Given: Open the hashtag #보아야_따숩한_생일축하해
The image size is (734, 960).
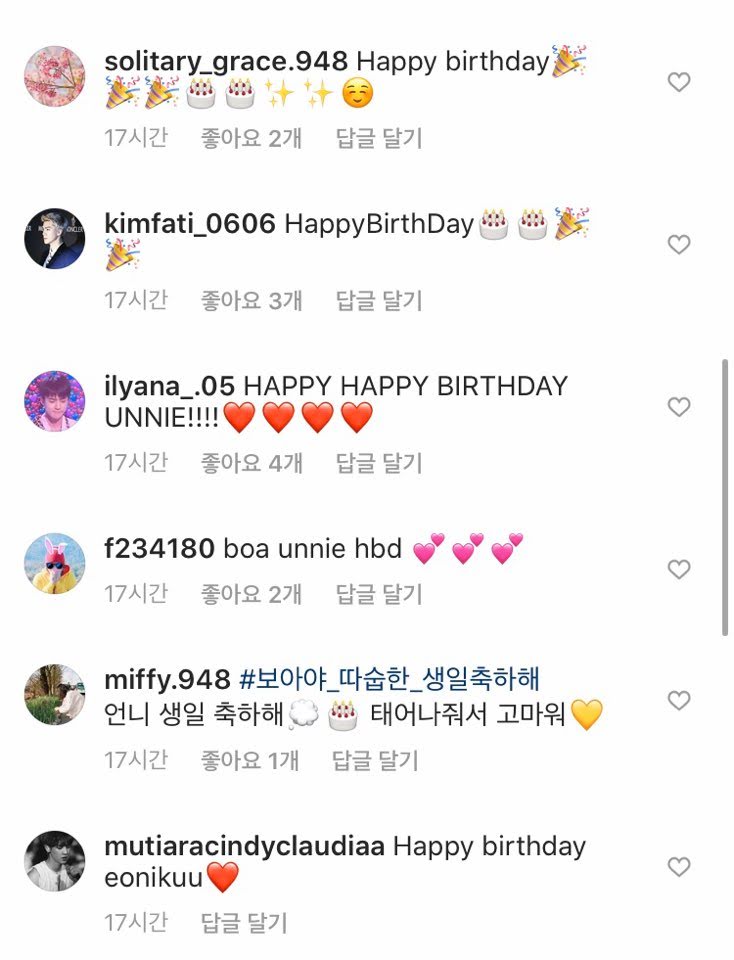Looking at the screenshot, I should click(390, 680).
